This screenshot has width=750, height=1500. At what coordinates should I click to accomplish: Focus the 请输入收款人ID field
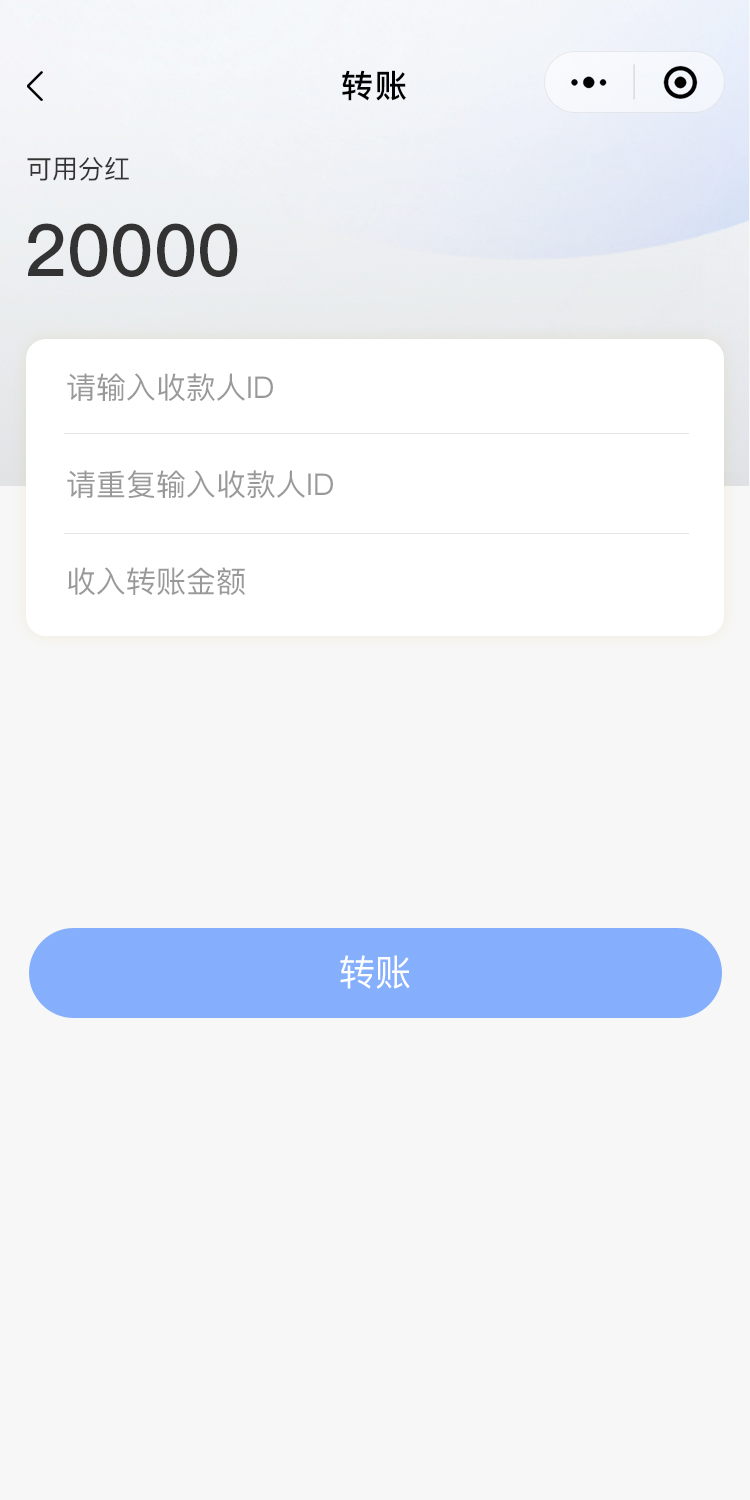[x=375, y=387]
